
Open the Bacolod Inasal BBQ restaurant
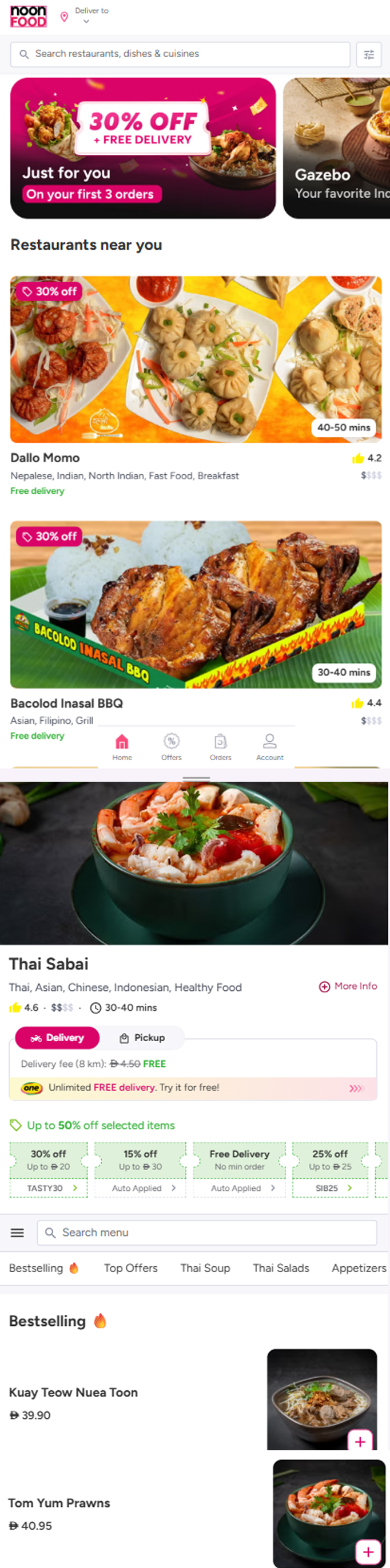[196, 605]
